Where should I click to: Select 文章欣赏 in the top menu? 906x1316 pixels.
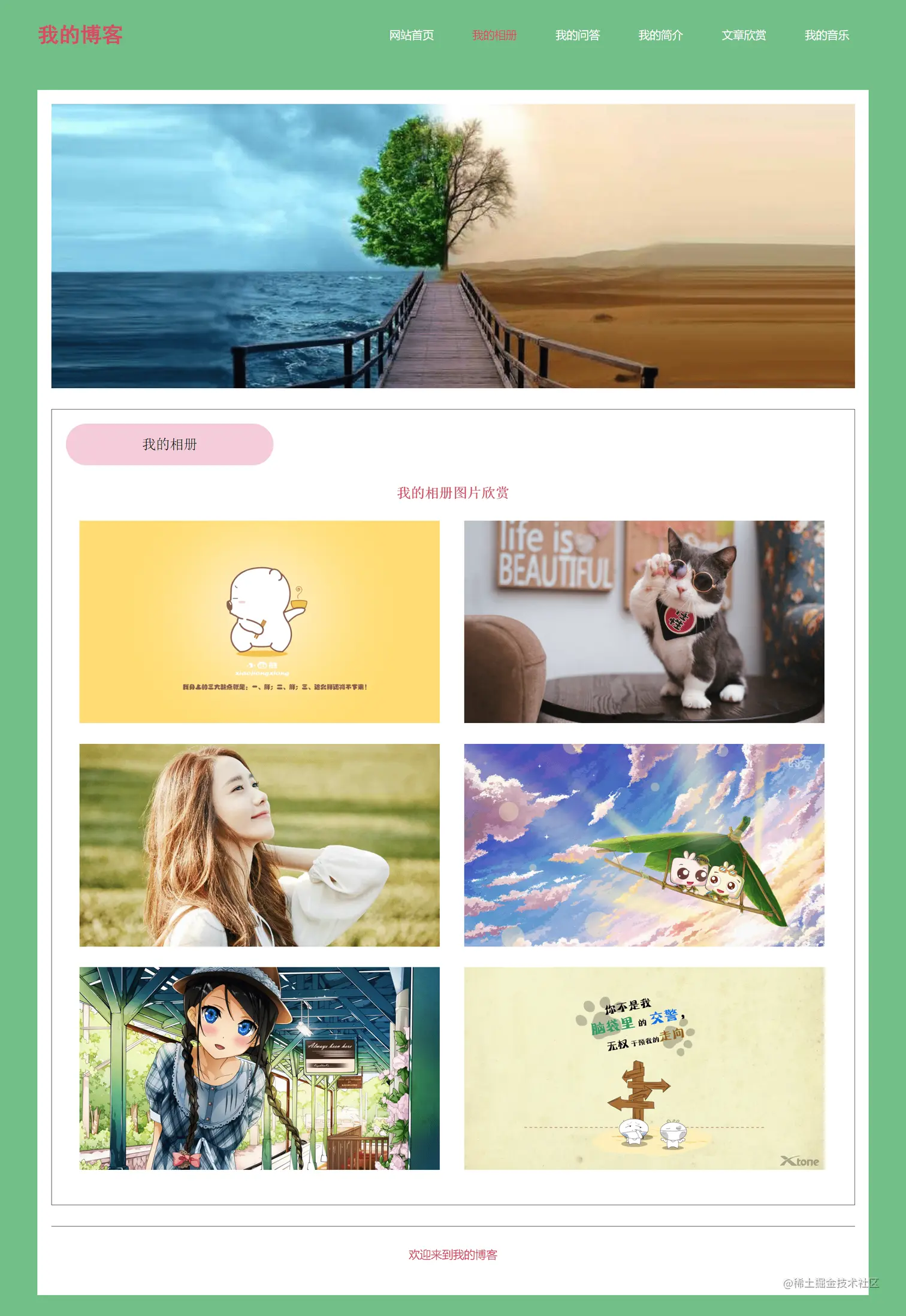(x=743, y=35)
